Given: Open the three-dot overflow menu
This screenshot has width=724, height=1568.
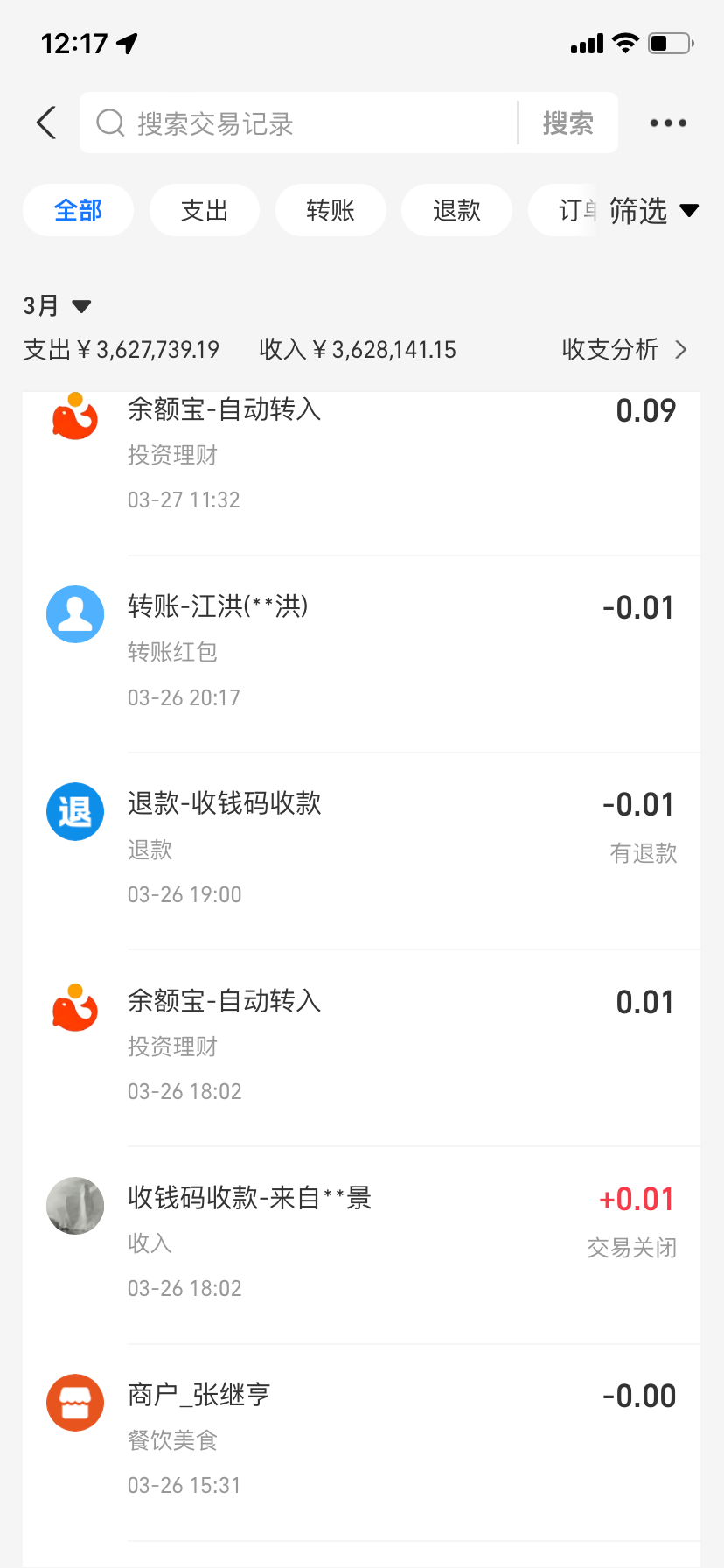Looking at the screenshot, I should point(668,123).
